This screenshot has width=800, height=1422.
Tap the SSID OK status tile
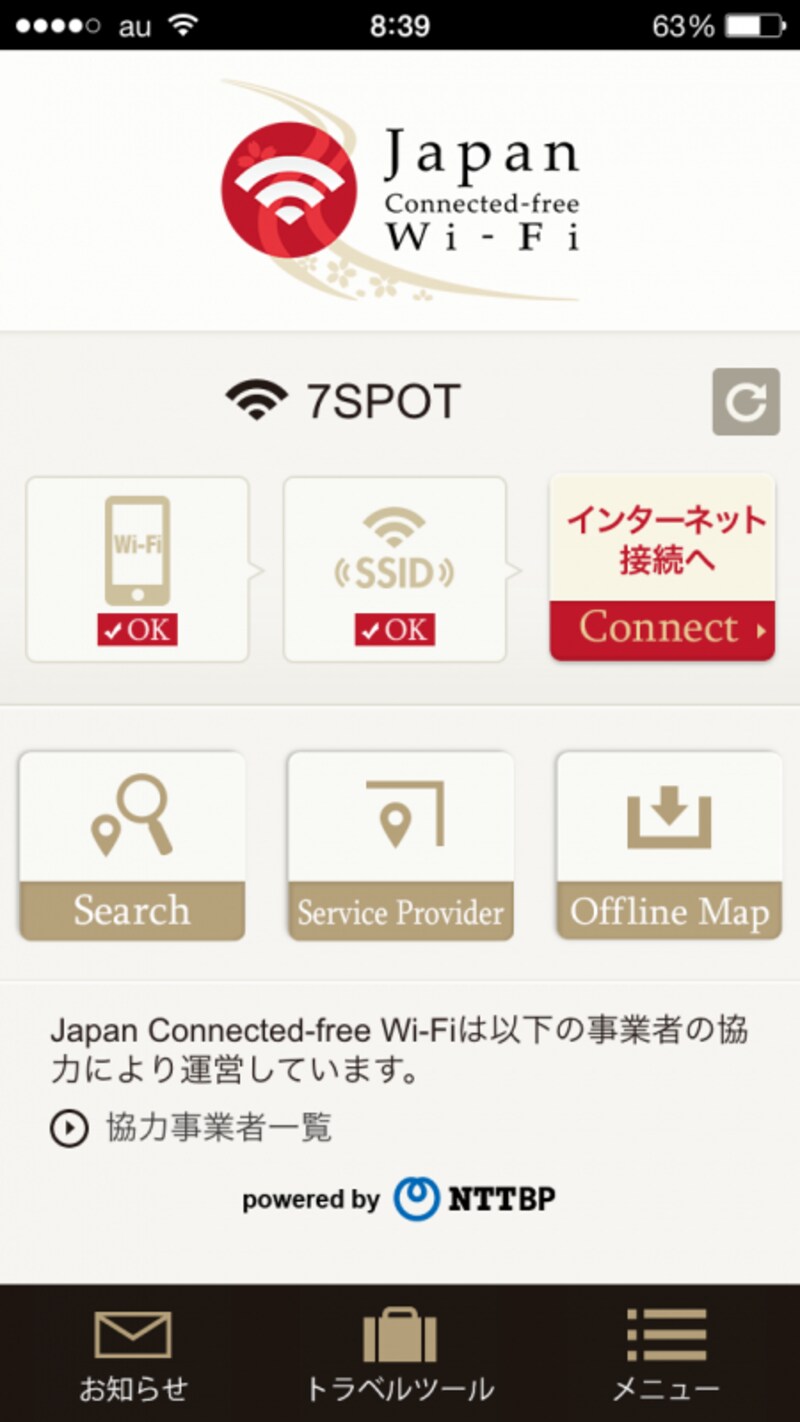395,569
